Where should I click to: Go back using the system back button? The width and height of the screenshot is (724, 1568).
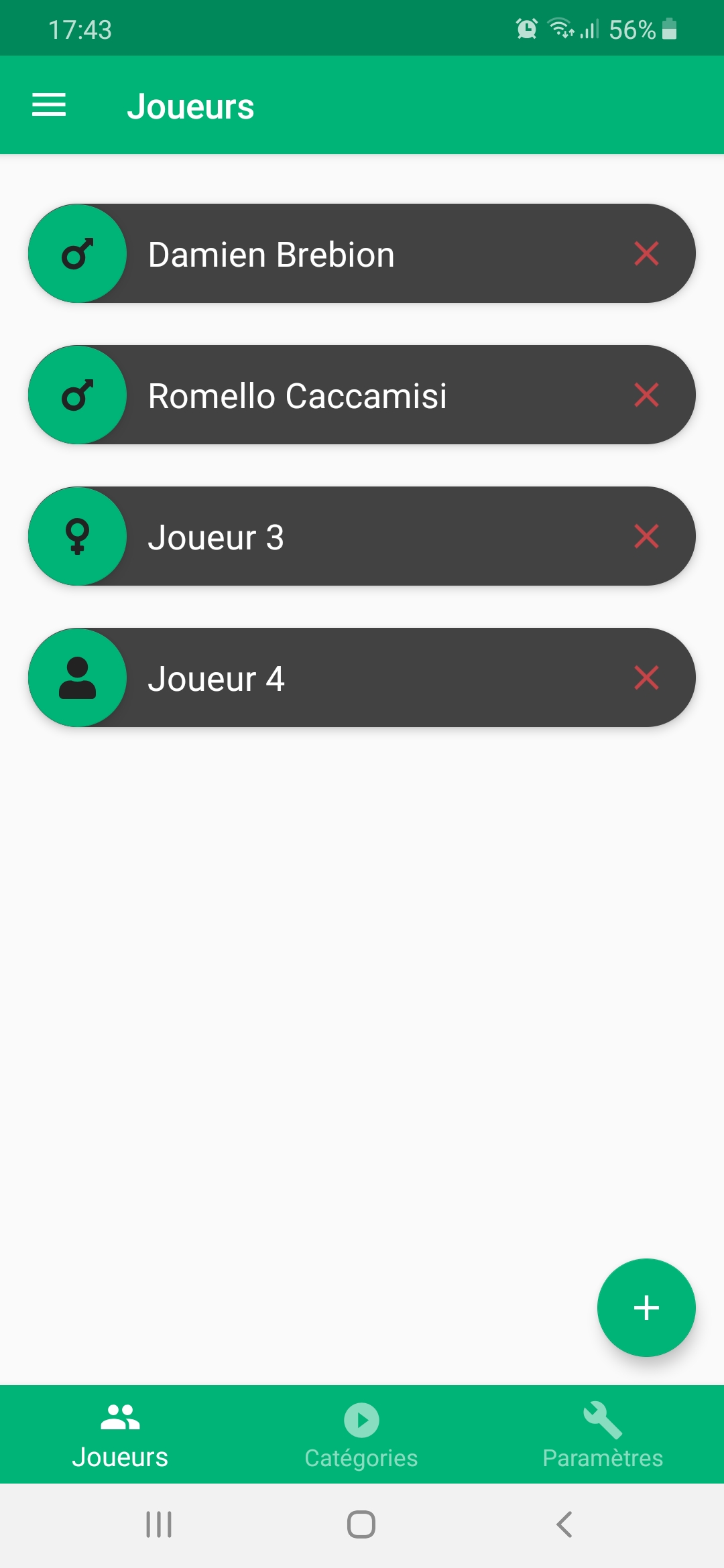(564, 1524)
